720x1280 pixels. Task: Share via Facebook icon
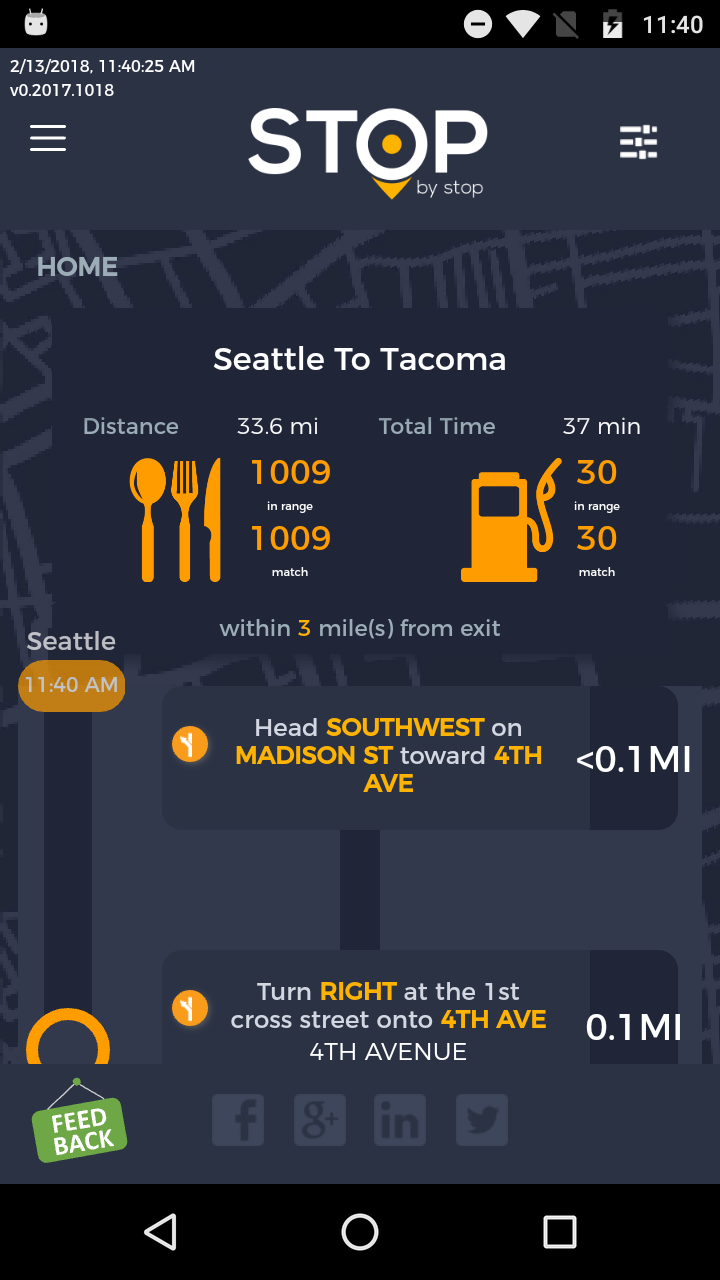[x=238, y=1120]
